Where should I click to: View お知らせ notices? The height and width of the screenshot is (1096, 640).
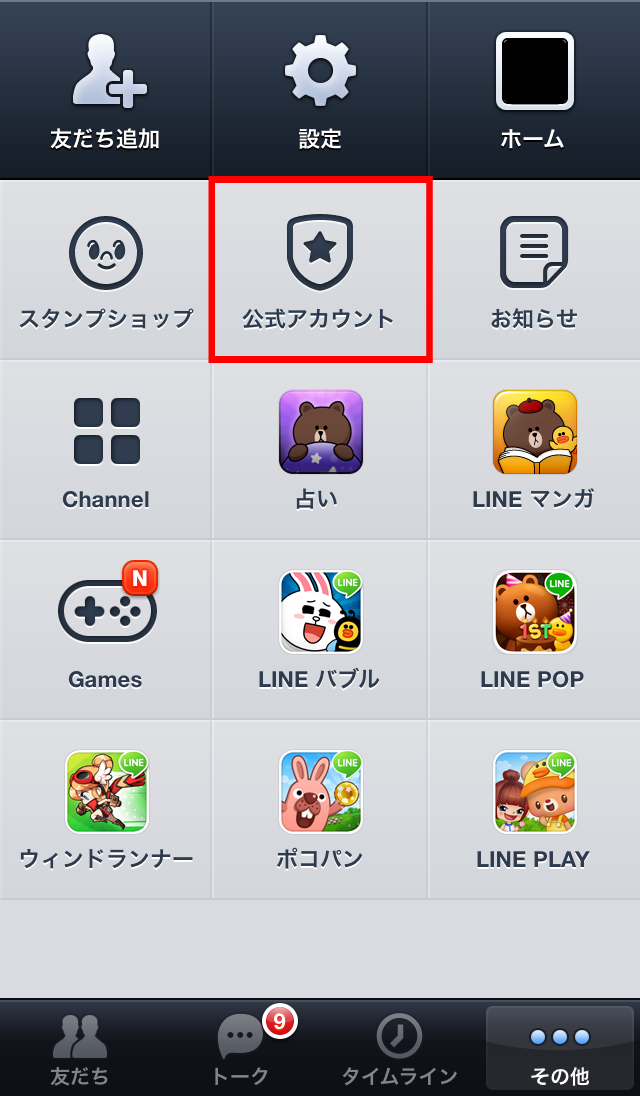(534, 270)
